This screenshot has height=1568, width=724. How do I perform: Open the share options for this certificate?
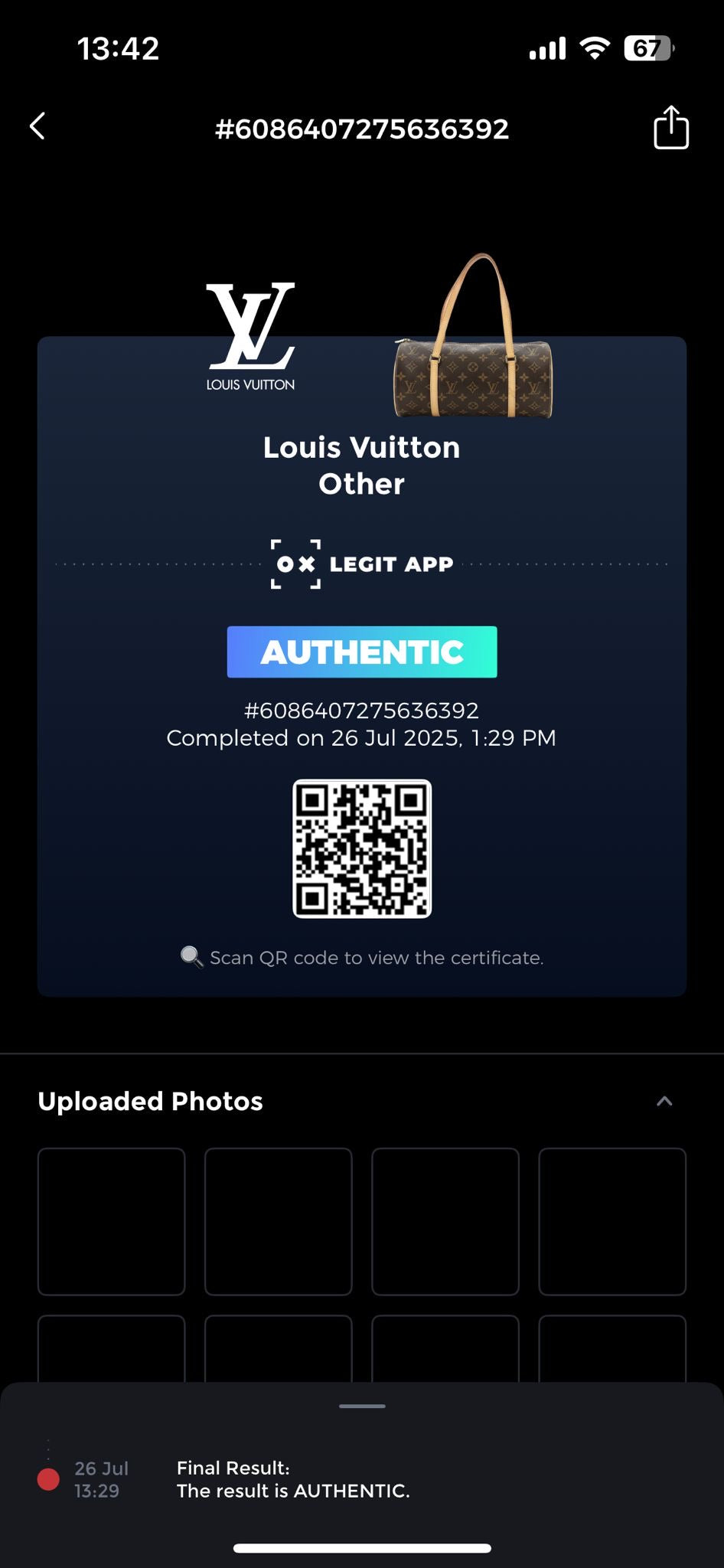(x=670, y=128)
